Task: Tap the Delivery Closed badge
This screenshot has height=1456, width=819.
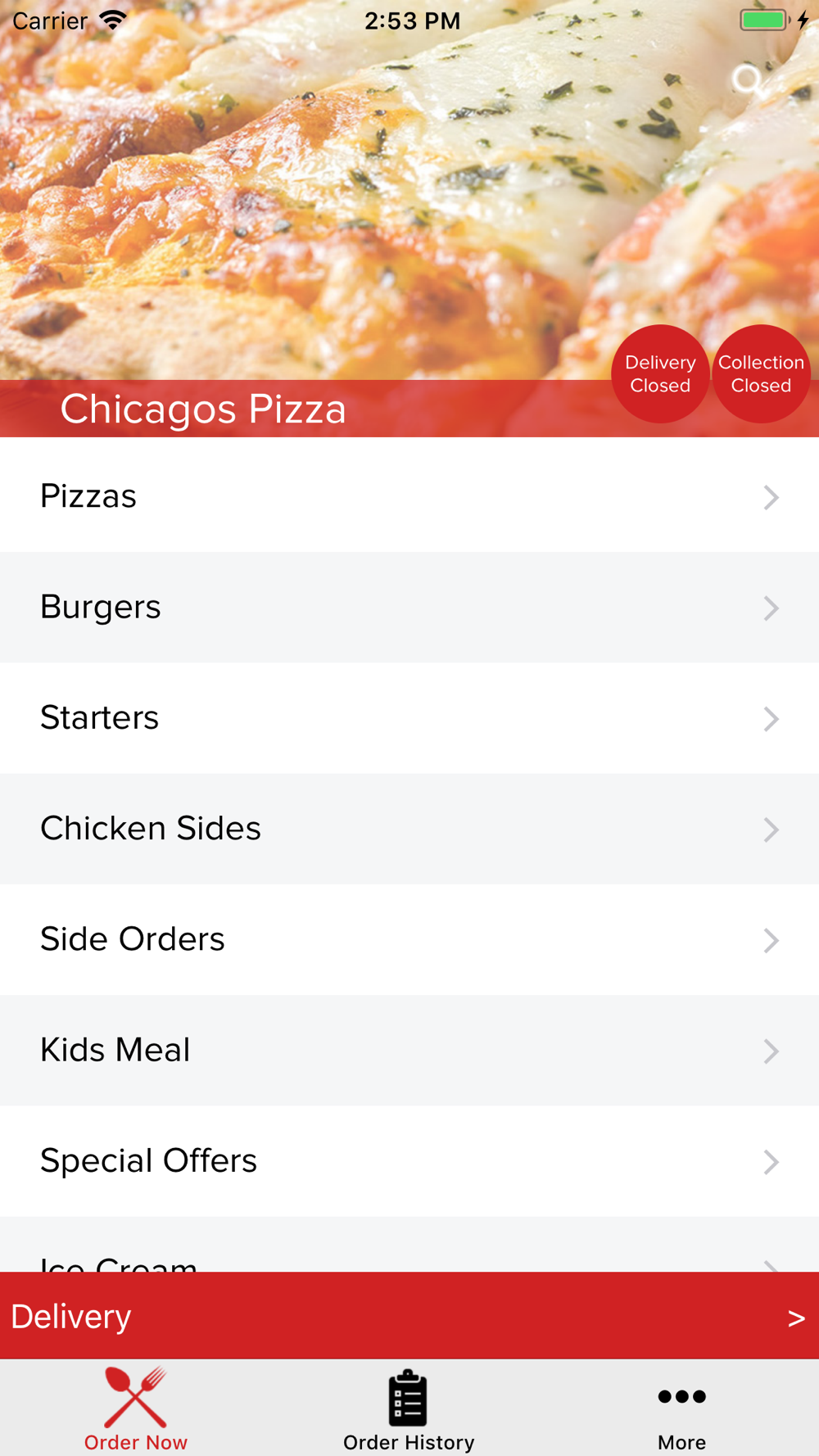Action: [x=660, y=374]
